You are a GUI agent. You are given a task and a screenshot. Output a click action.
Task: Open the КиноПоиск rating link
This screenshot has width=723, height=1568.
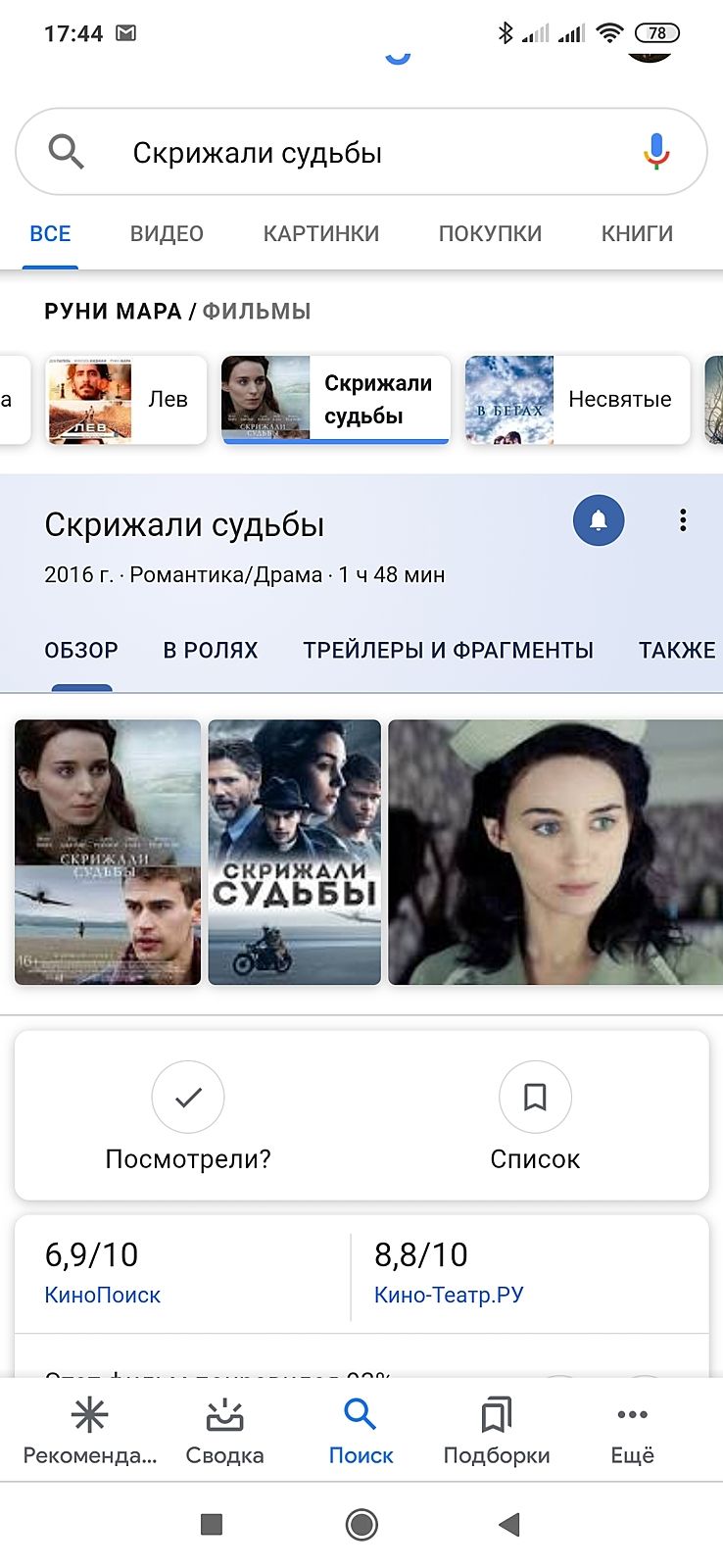(x=102, y=1296)
